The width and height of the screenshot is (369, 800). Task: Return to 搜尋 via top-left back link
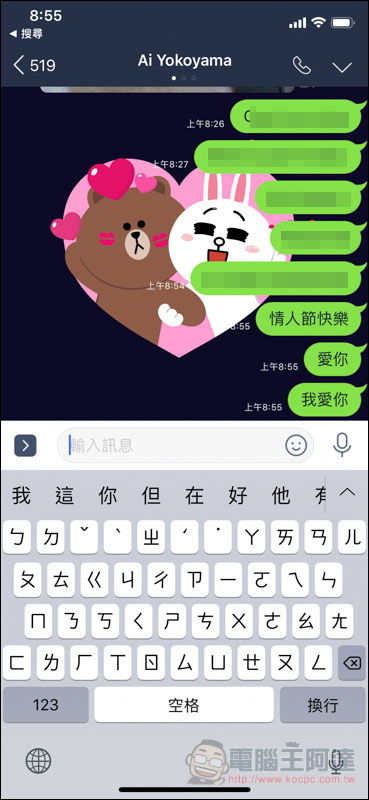click(x=27, y=34)
